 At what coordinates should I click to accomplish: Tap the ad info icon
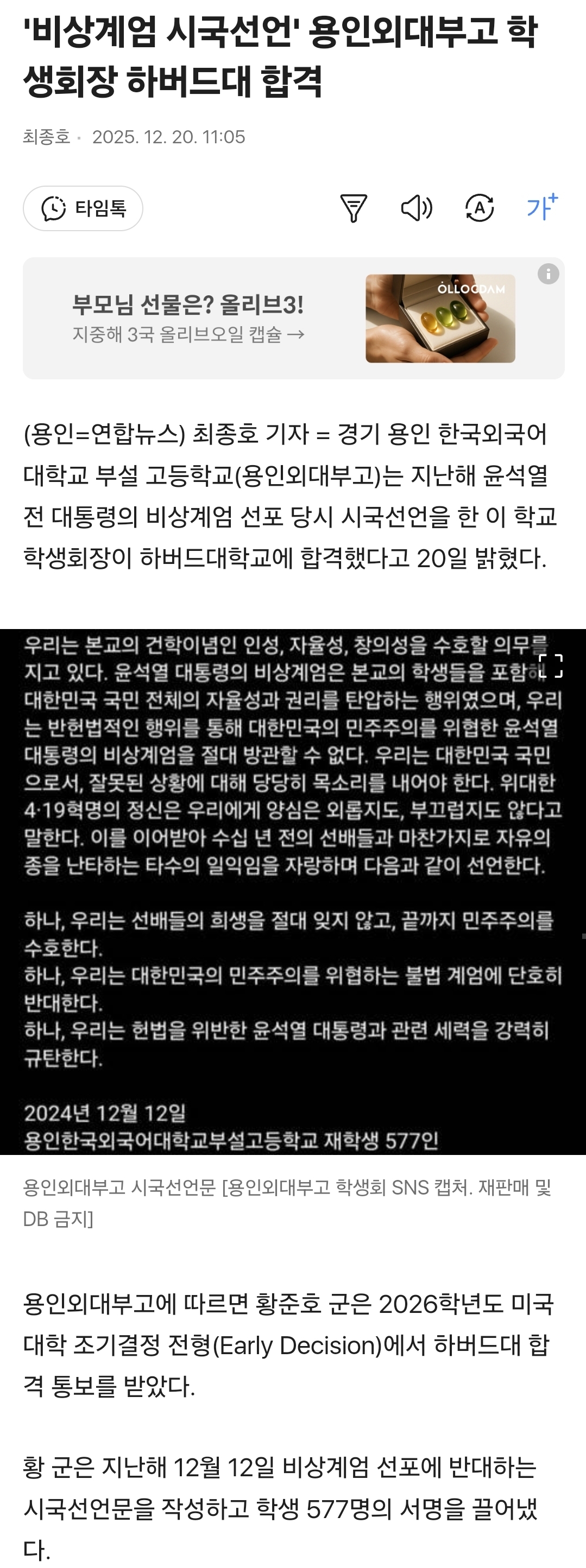point(548,274)
